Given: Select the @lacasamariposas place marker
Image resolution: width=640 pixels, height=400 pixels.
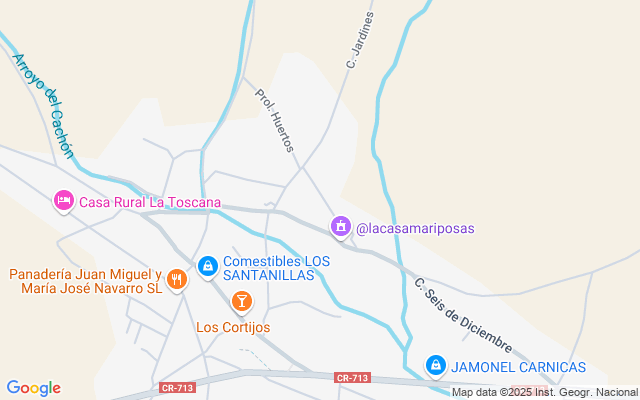Looking at the screenshot, I should tap(341, 228).
